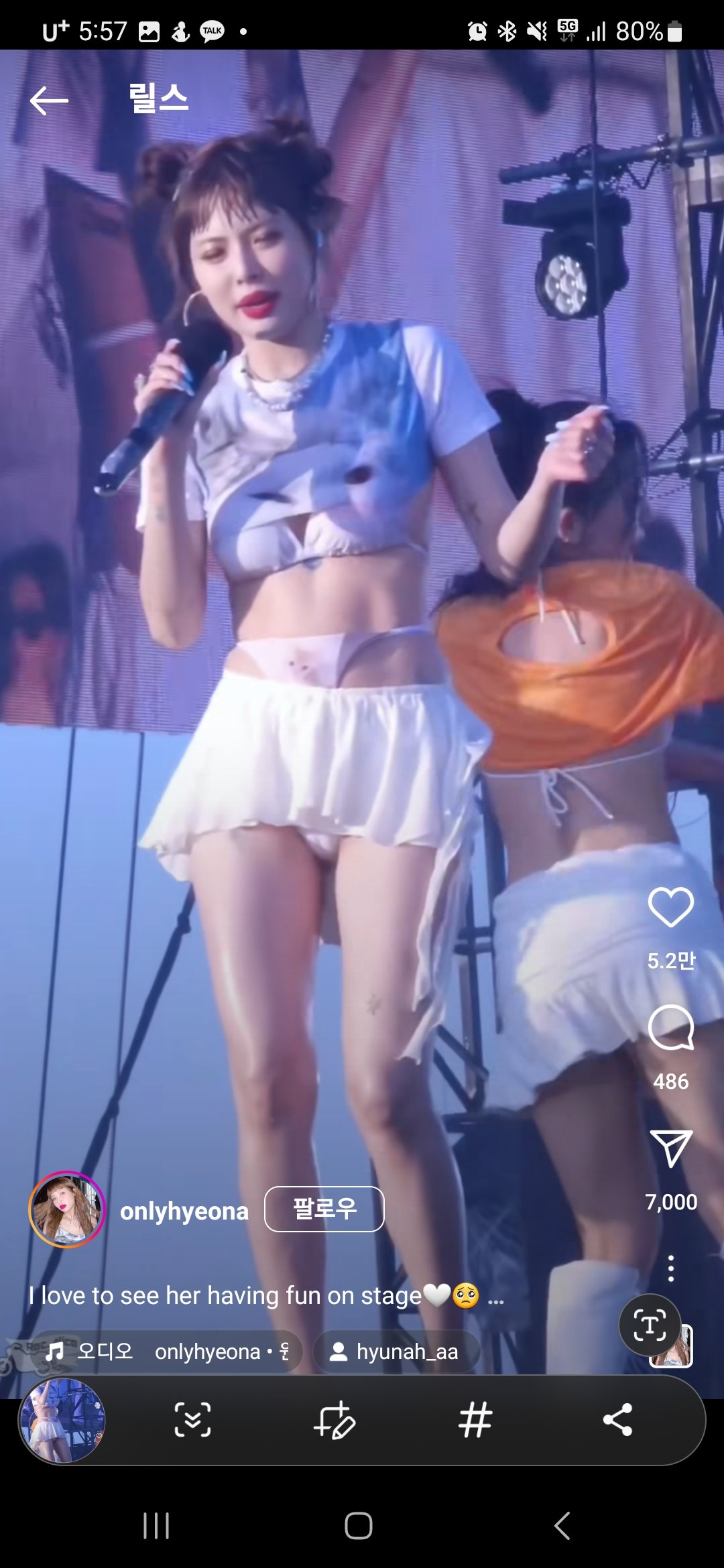
Task: Open the three-dot overflow menu
Action: click(670, 1268)
